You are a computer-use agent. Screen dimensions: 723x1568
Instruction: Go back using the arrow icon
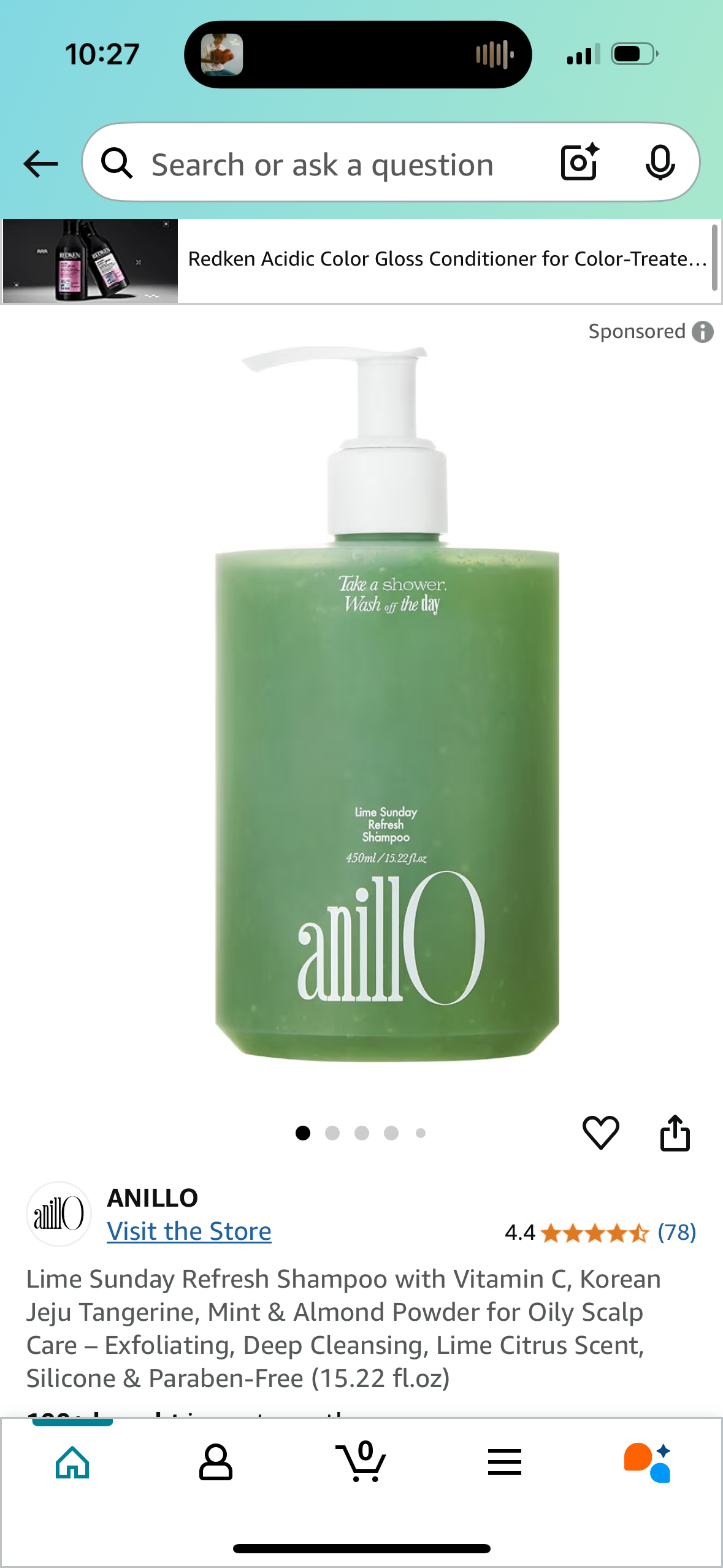40,164
